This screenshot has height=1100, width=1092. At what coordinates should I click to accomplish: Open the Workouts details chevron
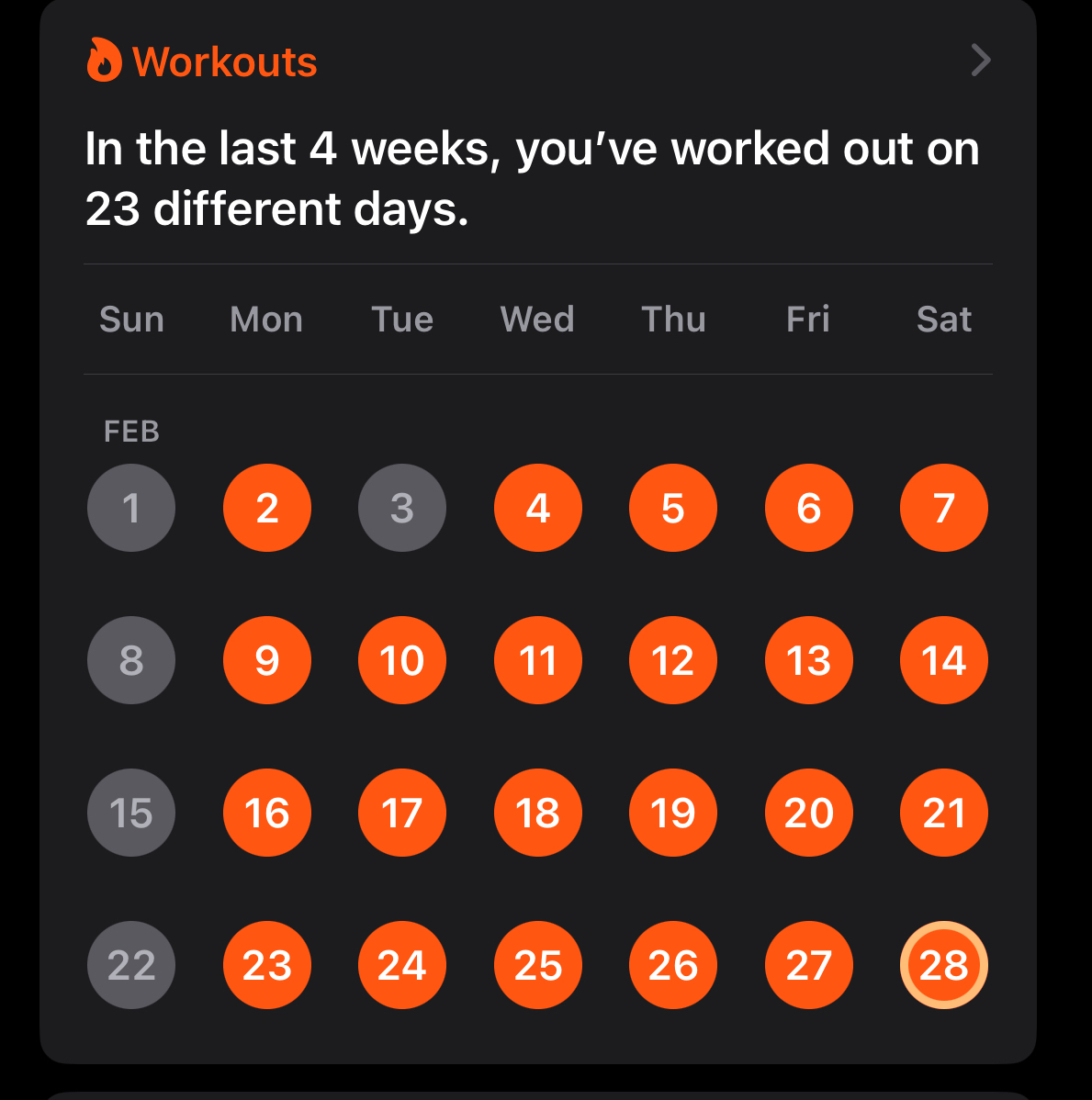(980, 61)
